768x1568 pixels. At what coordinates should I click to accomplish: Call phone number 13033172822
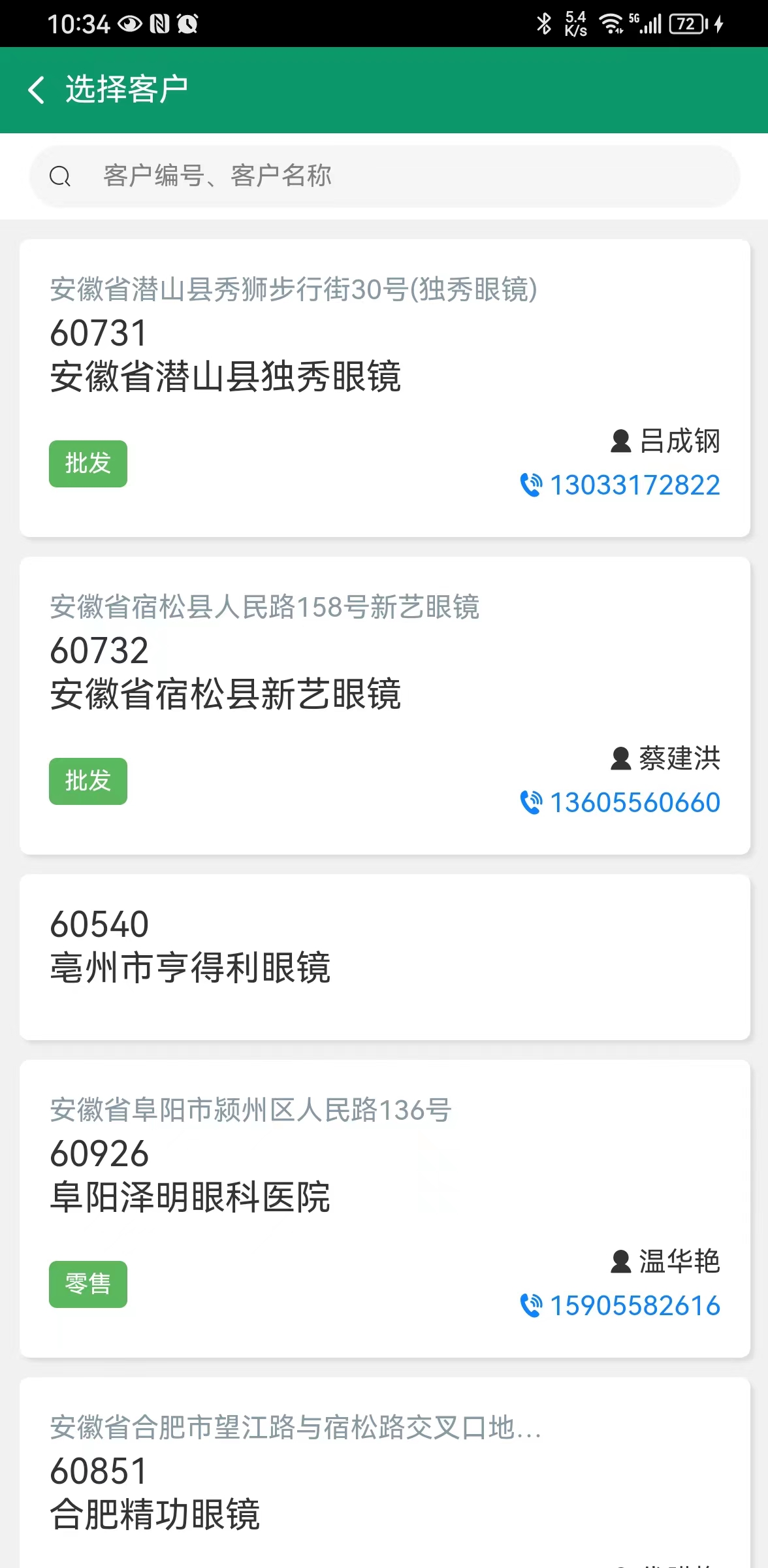(620, 485)
